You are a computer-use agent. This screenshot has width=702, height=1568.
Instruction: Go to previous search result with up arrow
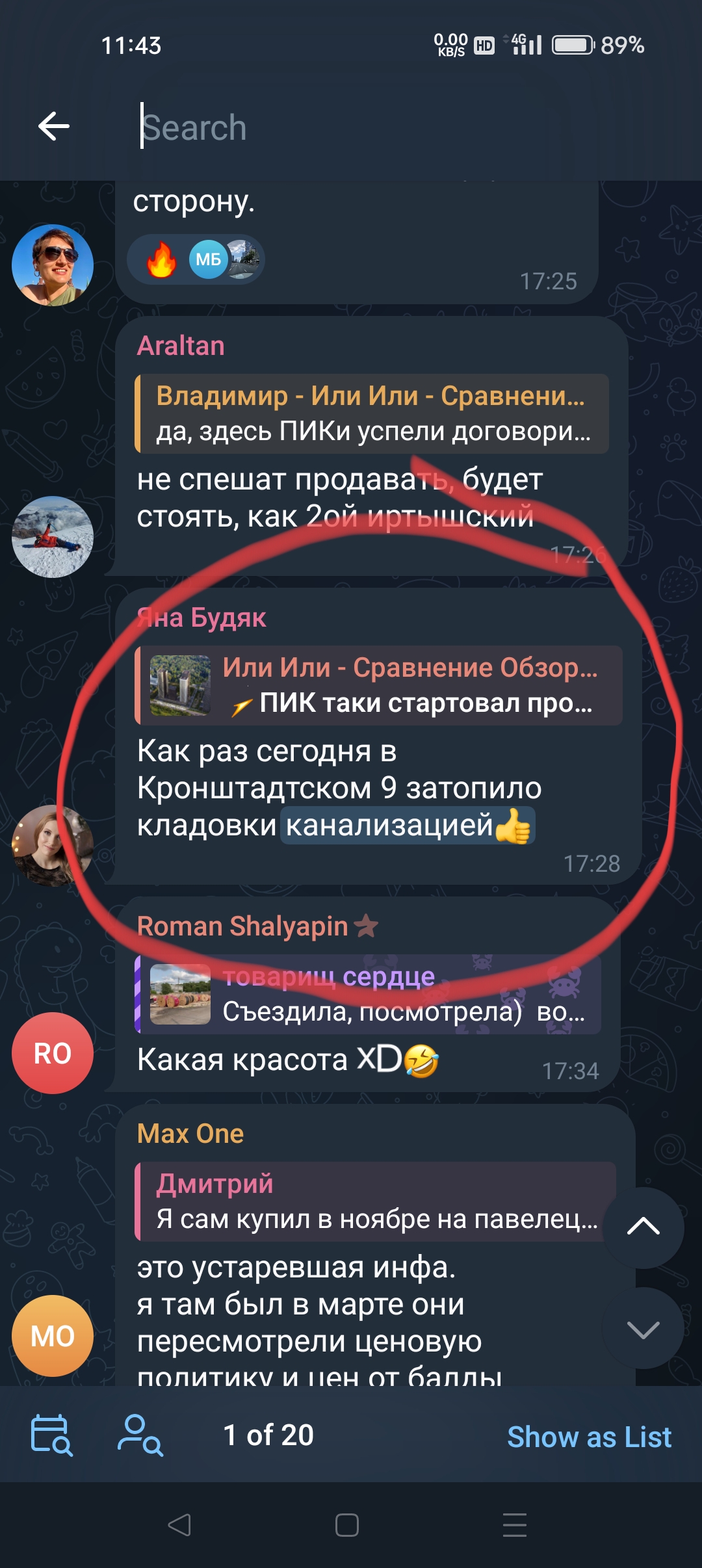643,1227
